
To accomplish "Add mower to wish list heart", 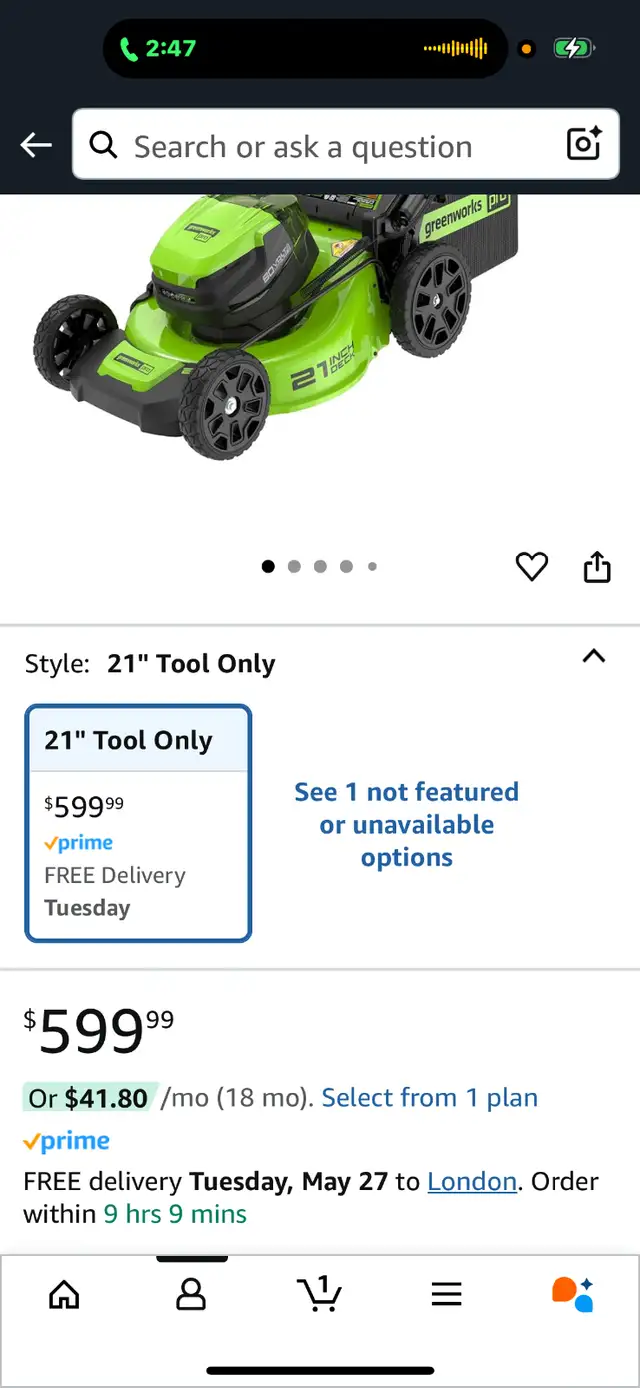I will [x=532, y=567].
